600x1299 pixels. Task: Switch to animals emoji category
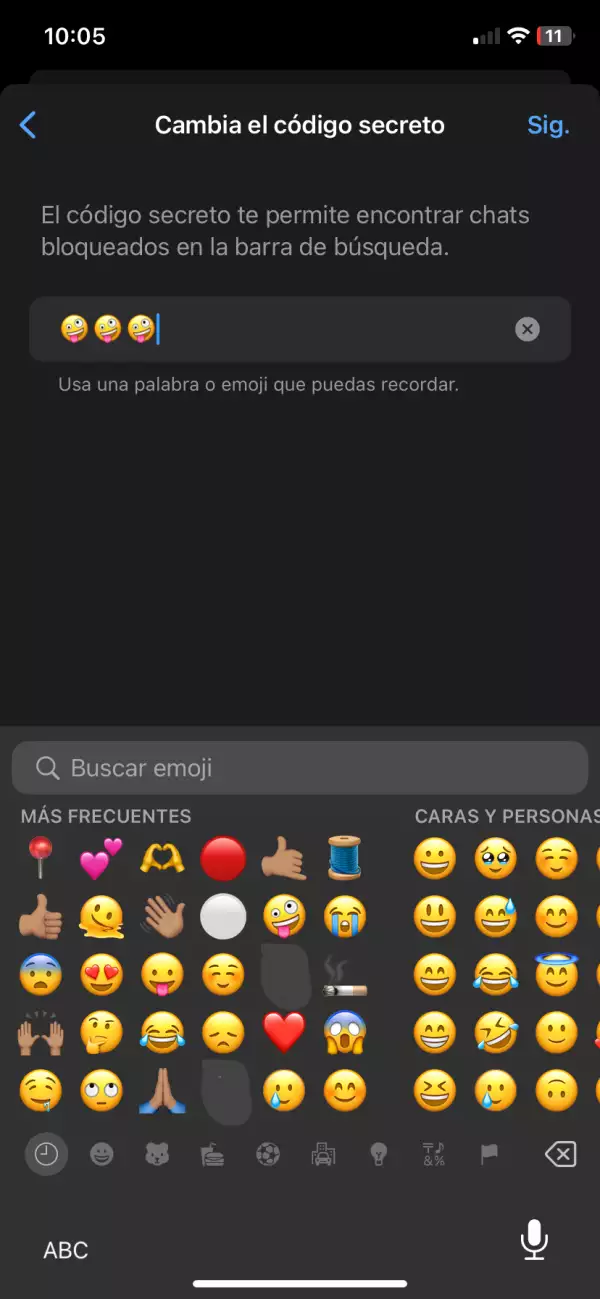[156, 1155]
